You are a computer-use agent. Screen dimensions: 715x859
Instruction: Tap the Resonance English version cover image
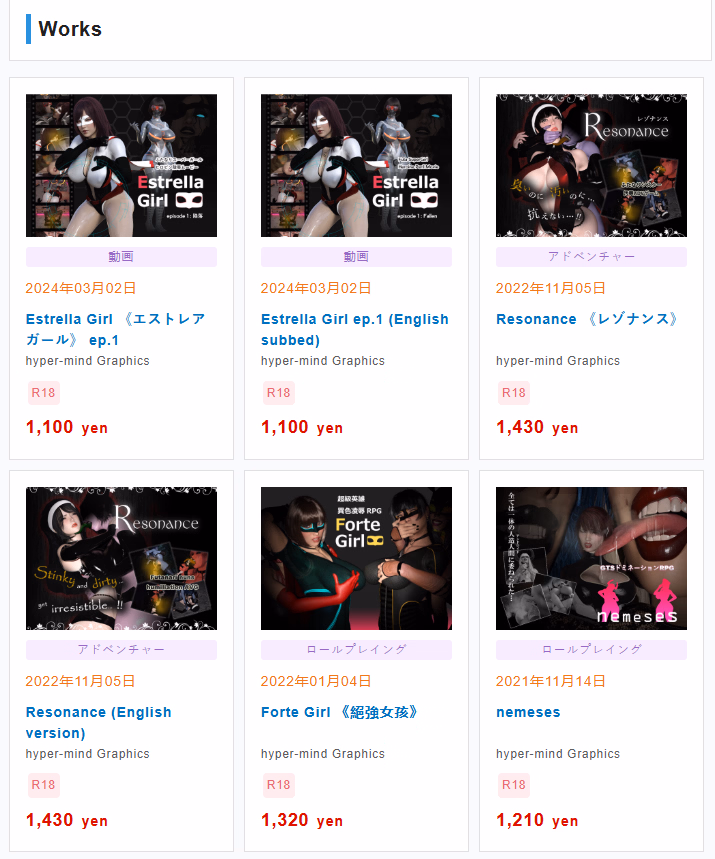(121, 558)
